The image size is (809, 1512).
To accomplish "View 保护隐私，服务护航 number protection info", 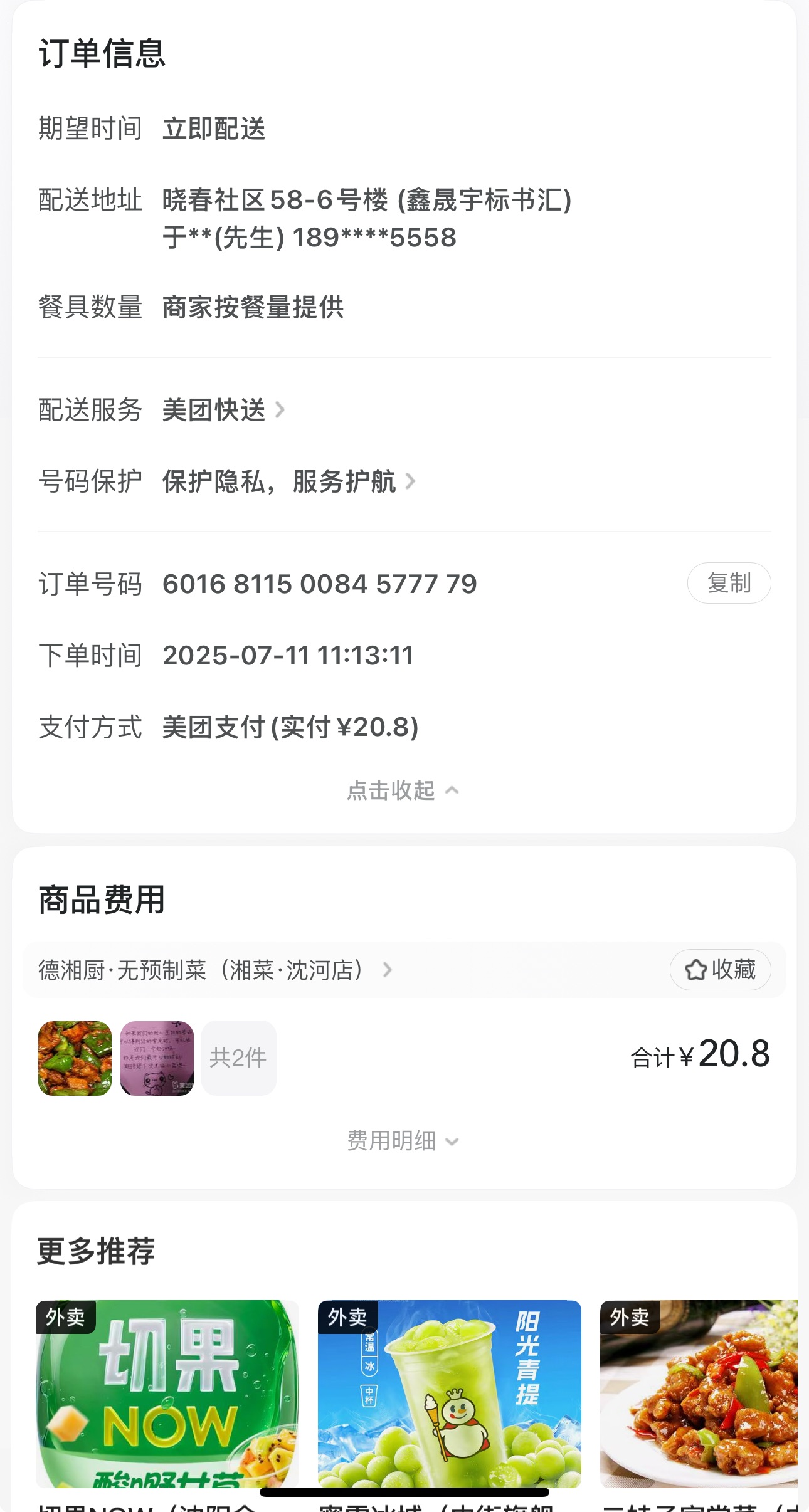I will pos(288,481).
